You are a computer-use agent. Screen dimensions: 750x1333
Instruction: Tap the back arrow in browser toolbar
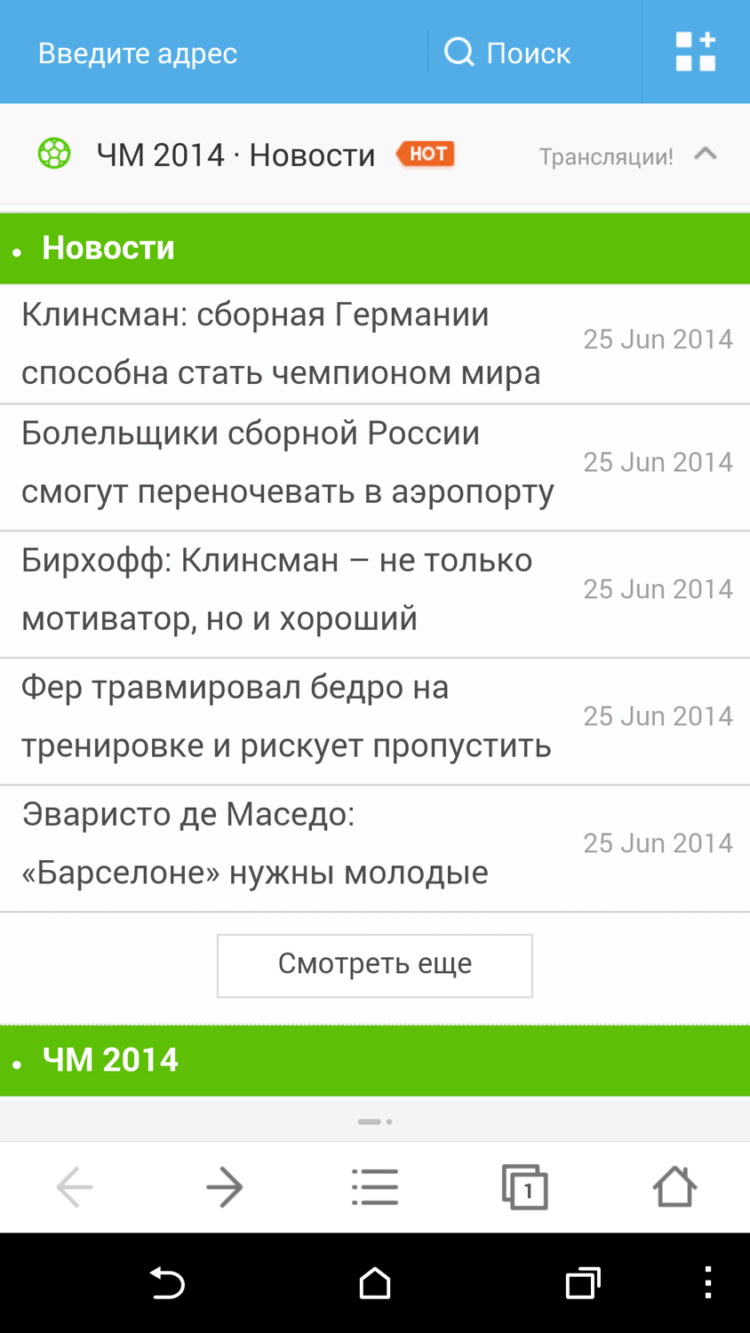pos(75,1187)
